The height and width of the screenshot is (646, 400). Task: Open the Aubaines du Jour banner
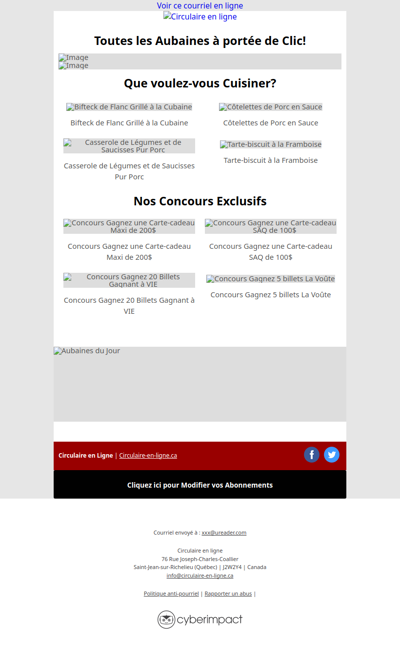pyautogui.click(x=200, y=384)
